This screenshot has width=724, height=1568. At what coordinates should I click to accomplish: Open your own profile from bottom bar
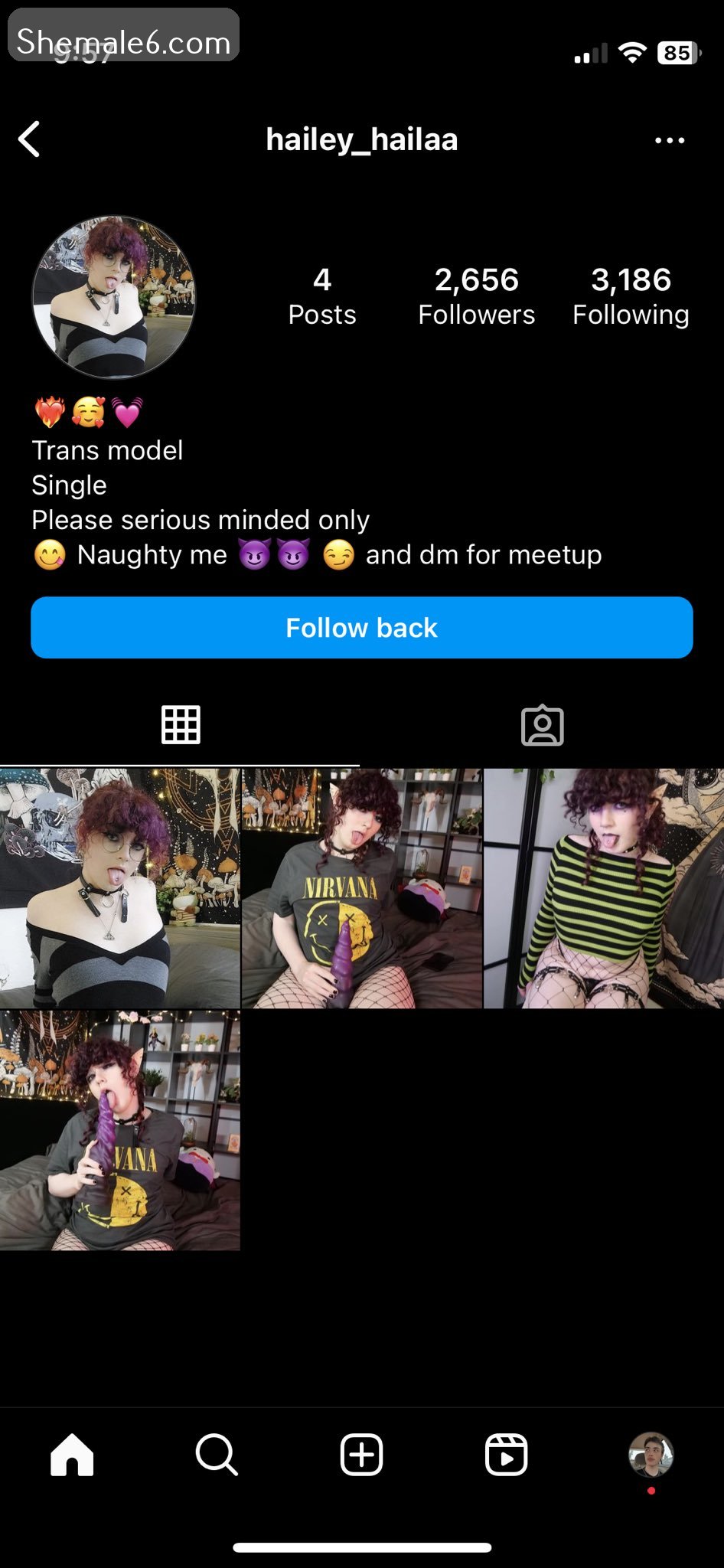click(x=651, y=1454)
